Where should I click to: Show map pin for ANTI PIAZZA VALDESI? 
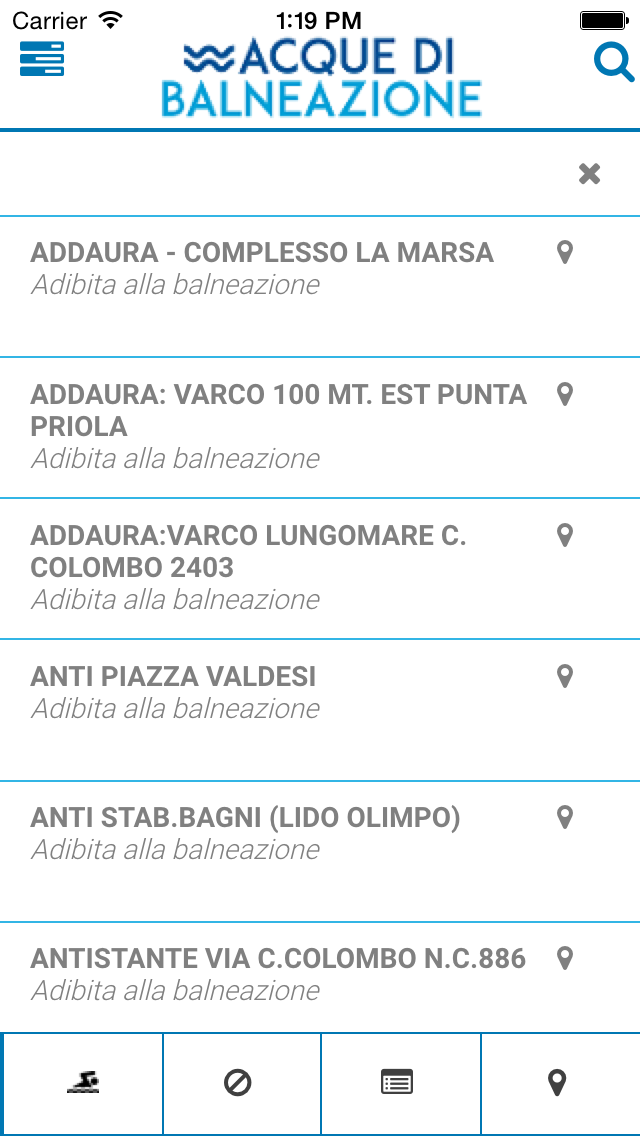click(565, 677)
